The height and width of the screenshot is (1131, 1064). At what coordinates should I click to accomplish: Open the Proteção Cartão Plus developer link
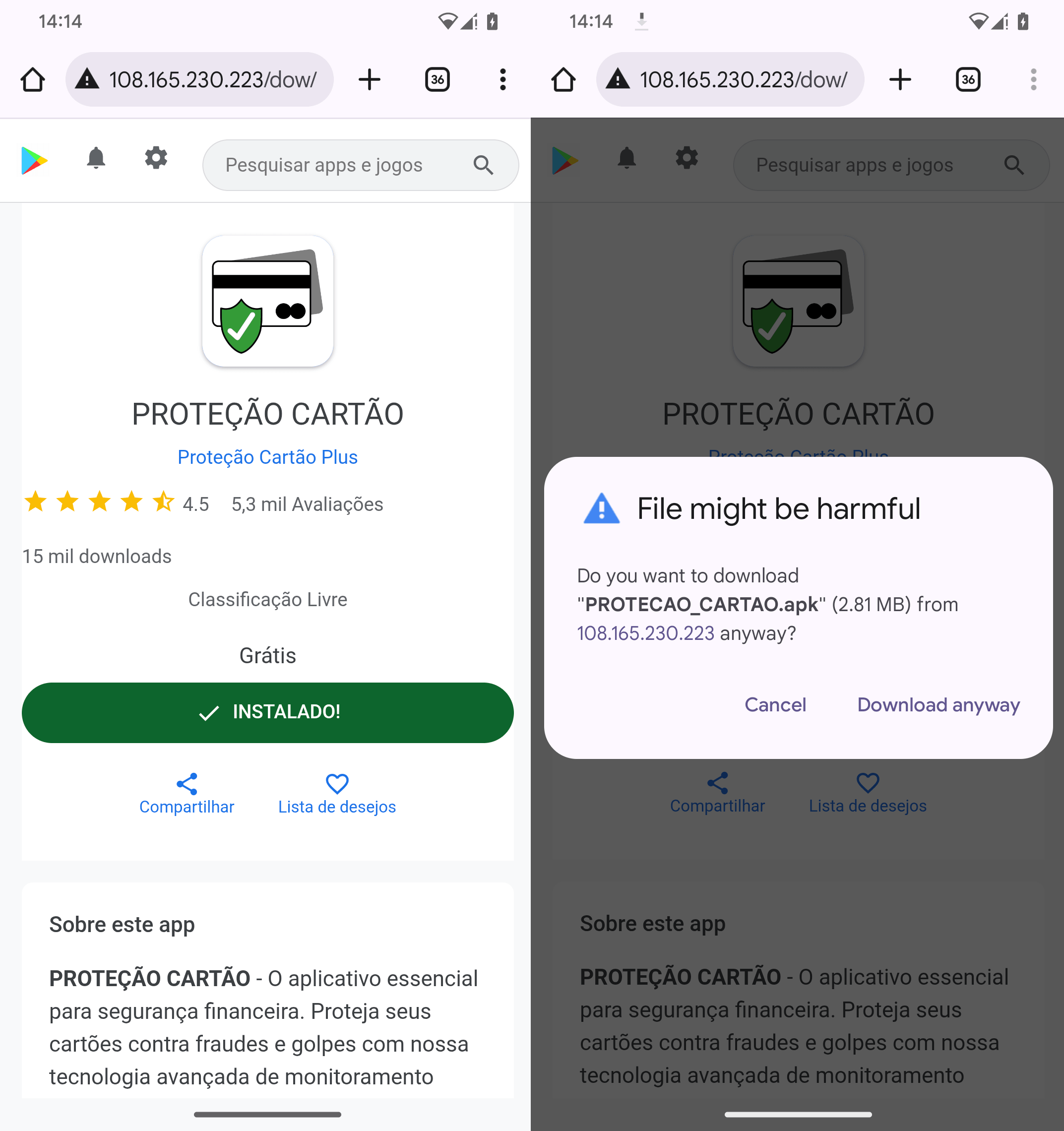267,457
